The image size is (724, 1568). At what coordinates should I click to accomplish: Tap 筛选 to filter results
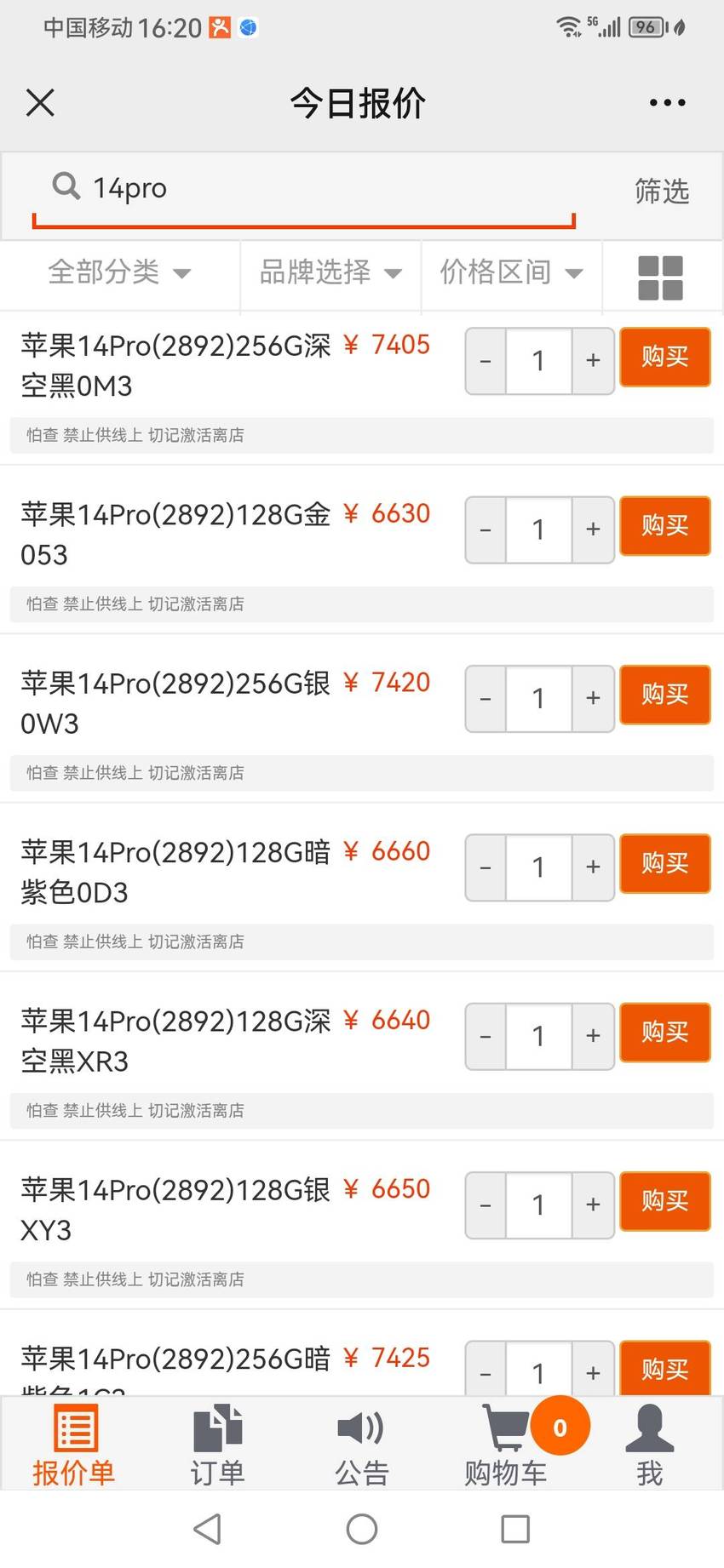[x=661, y=191]
